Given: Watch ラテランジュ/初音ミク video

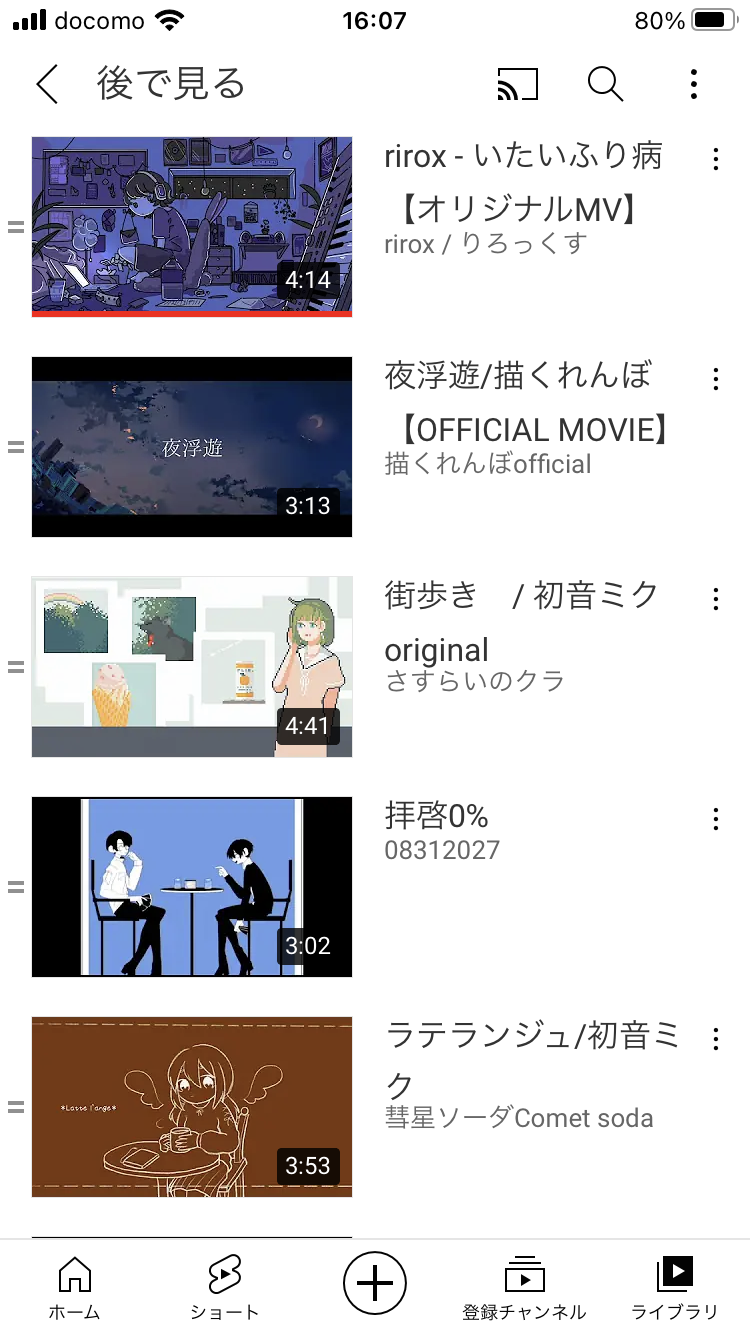Looking at the screenshot, I should [x=192, y=1107].
